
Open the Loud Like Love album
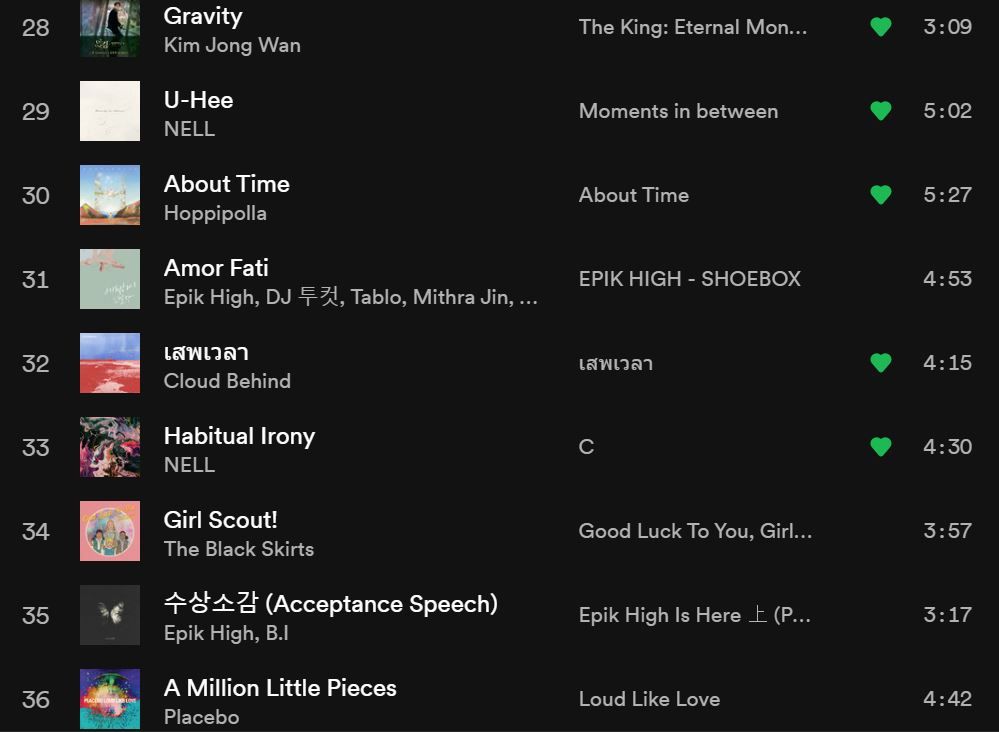click(648, 699)
